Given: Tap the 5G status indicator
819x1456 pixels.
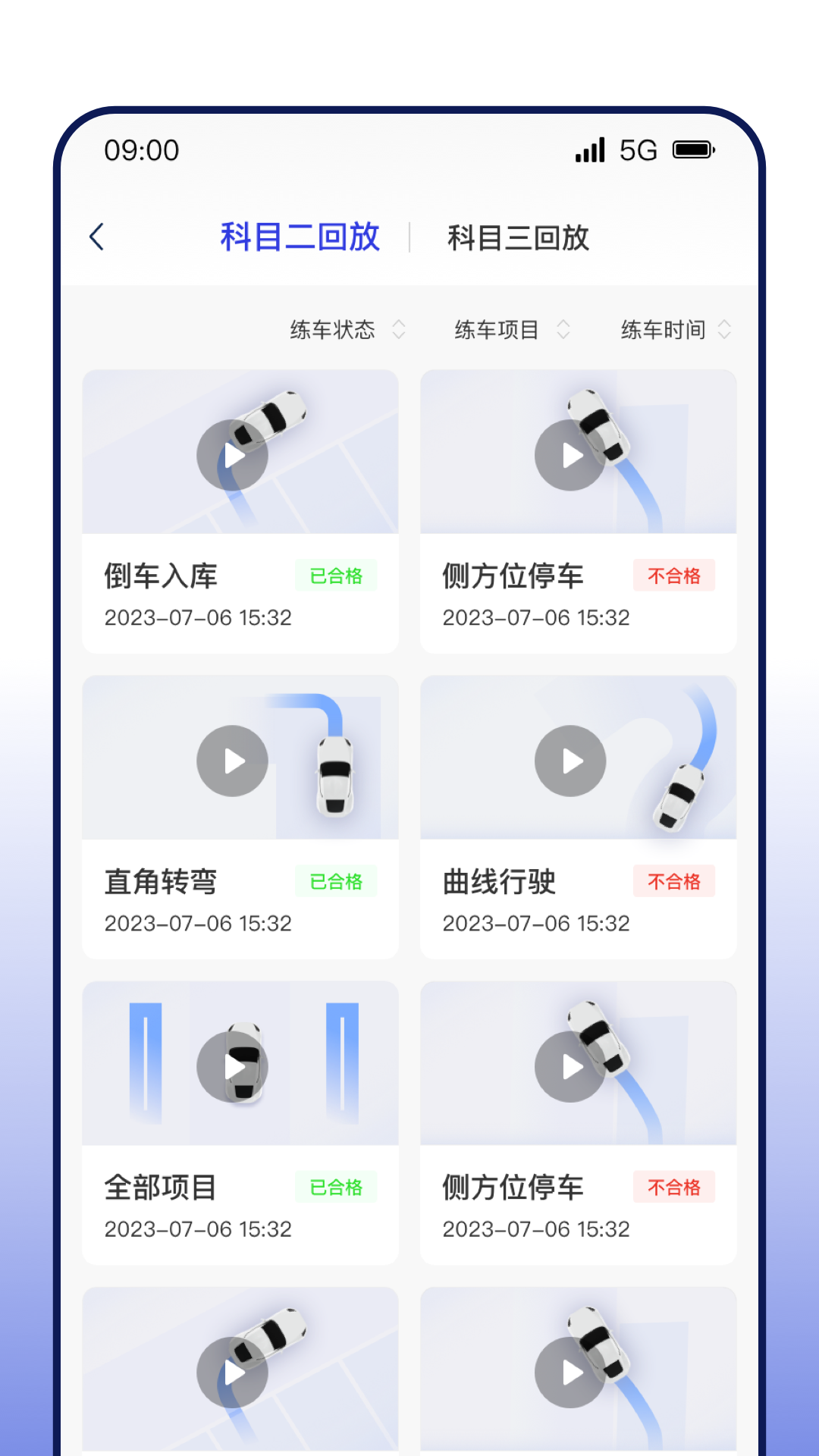Looking at the screenshot, I should 638,150.
